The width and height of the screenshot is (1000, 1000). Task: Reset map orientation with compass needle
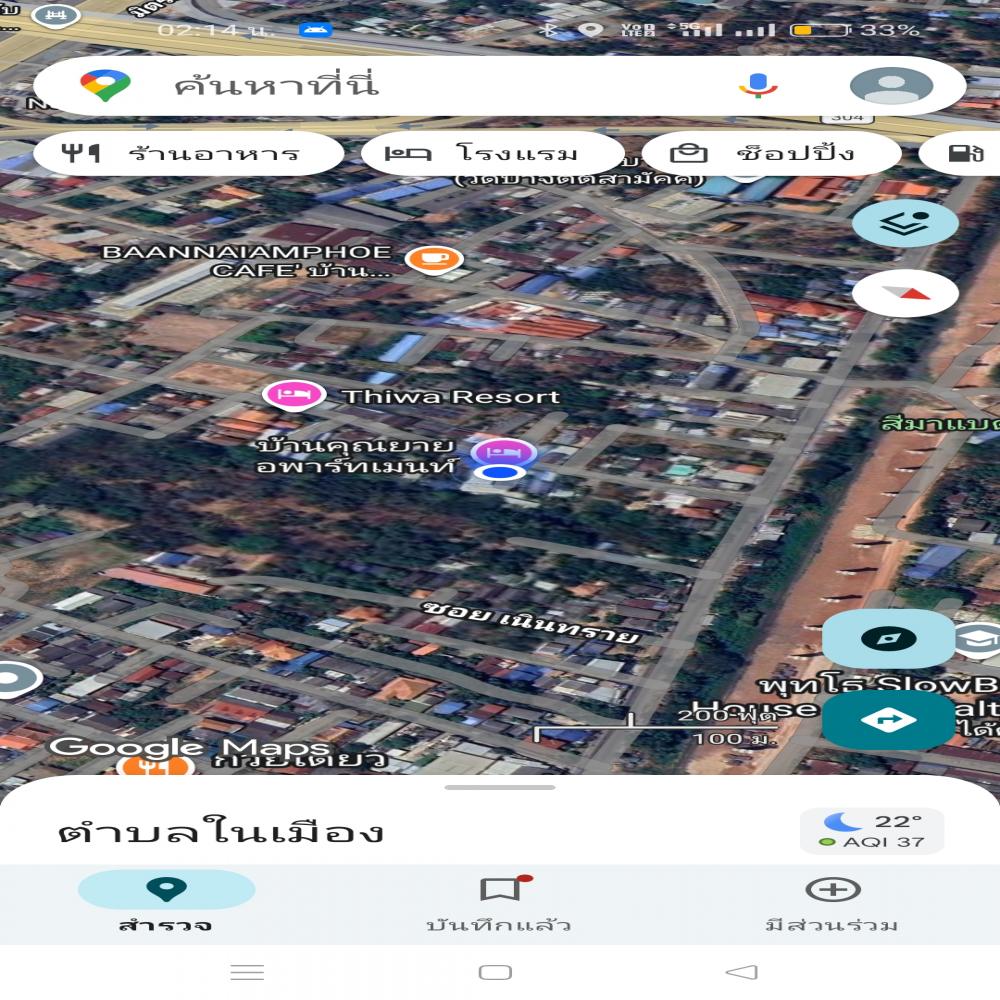[905, 293]
